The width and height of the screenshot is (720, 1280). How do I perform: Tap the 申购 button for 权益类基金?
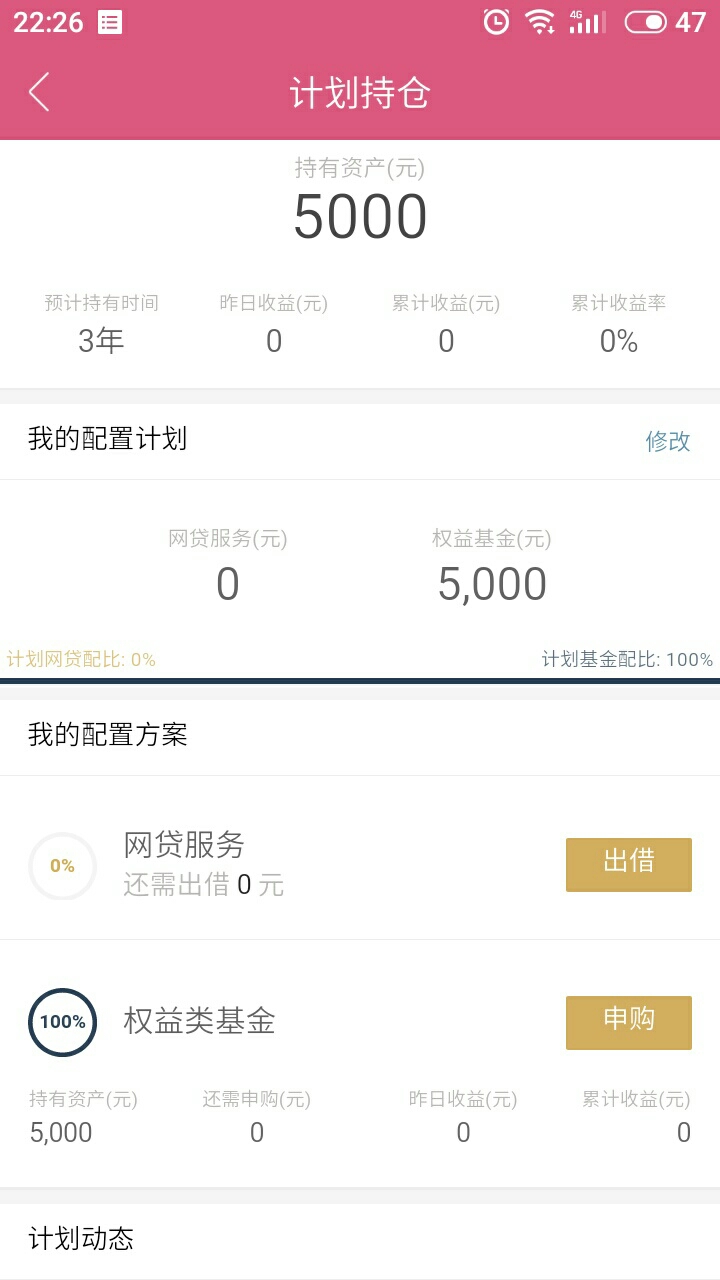[x=629, y=1022]
